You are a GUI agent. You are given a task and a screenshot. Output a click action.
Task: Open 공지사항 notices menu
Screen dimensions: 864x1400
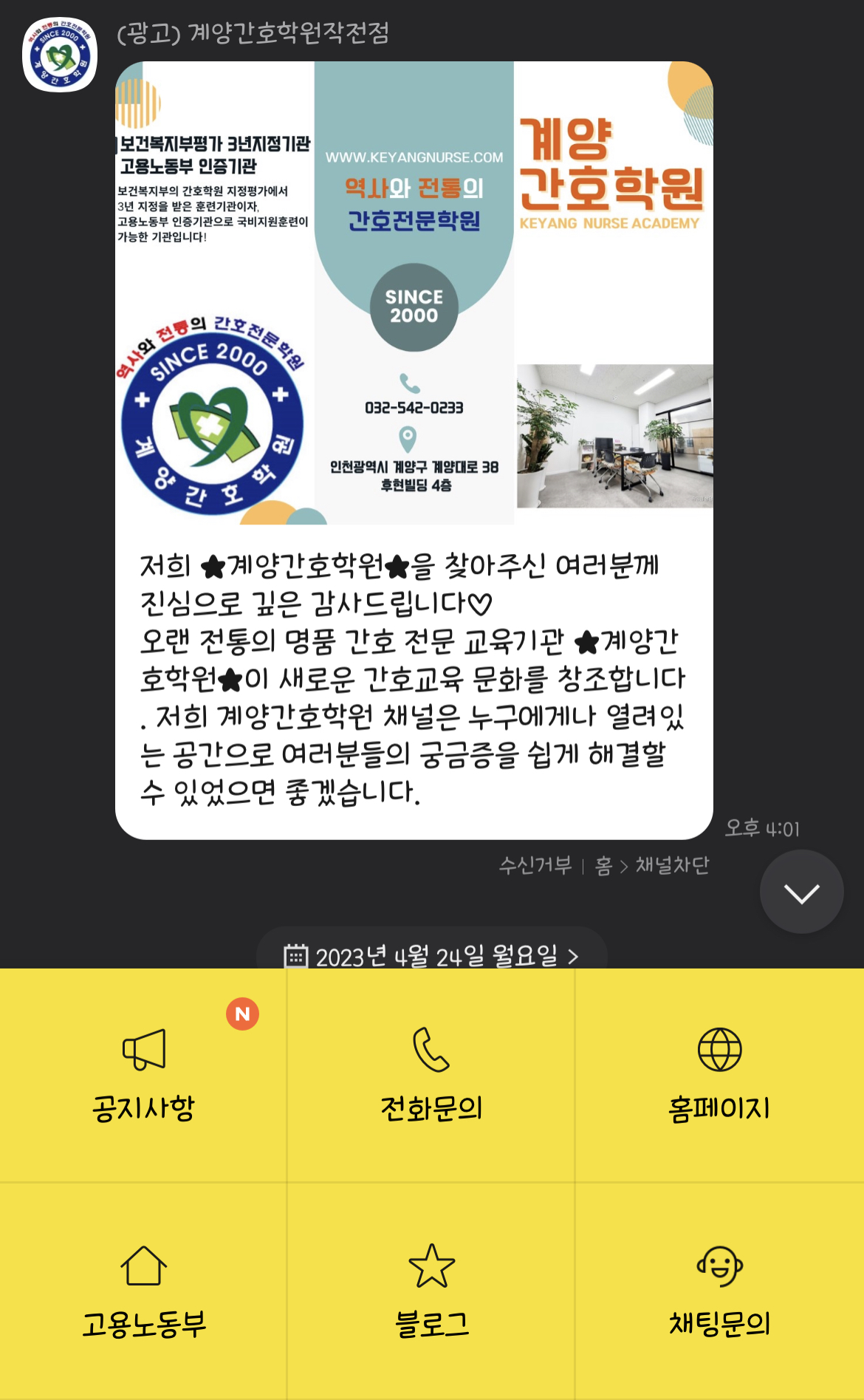click(x=143, y=1074)
